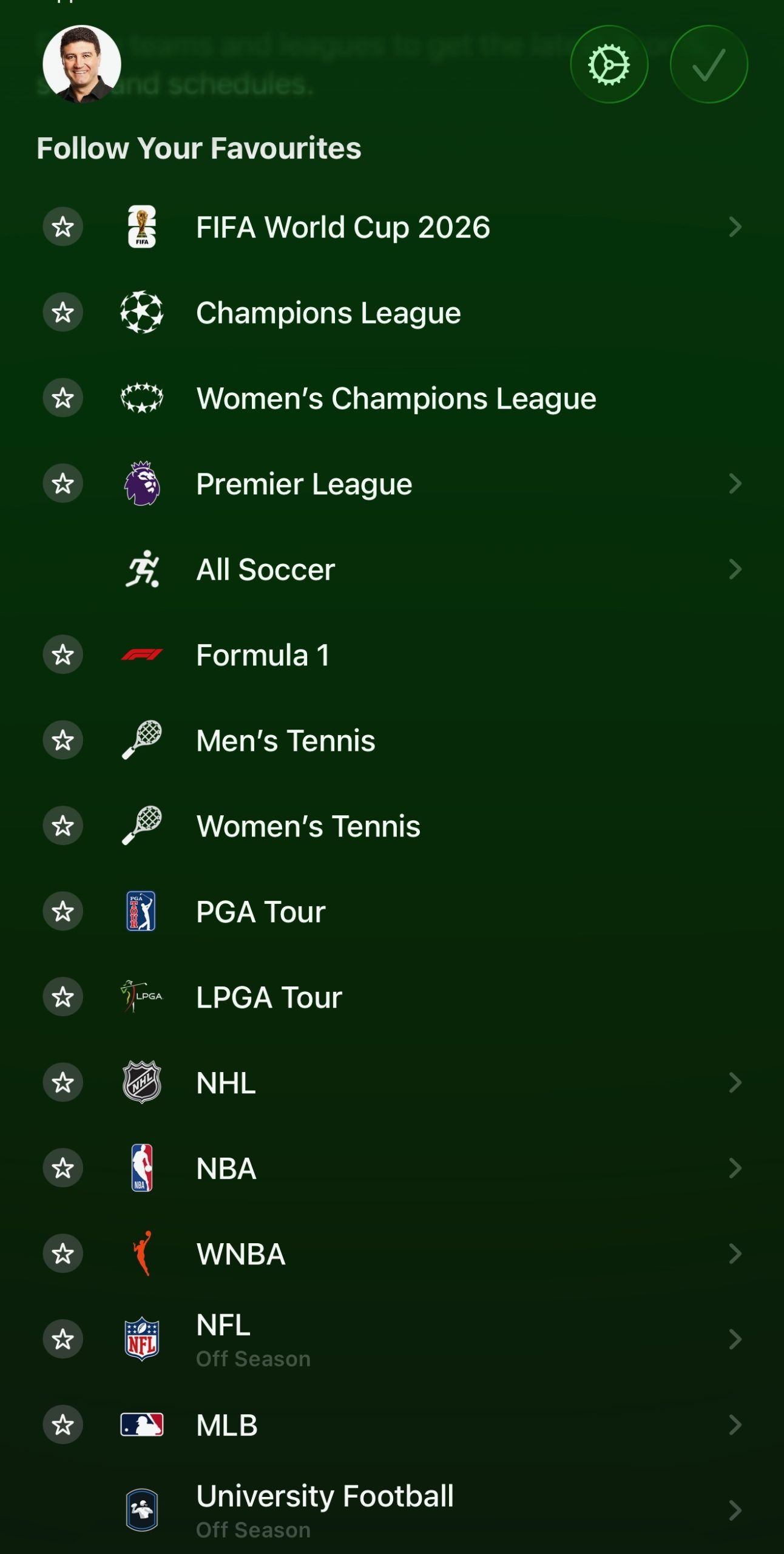784x1554 pixels.
Task: Follow MLB with its star
Action: [63, 1425]
